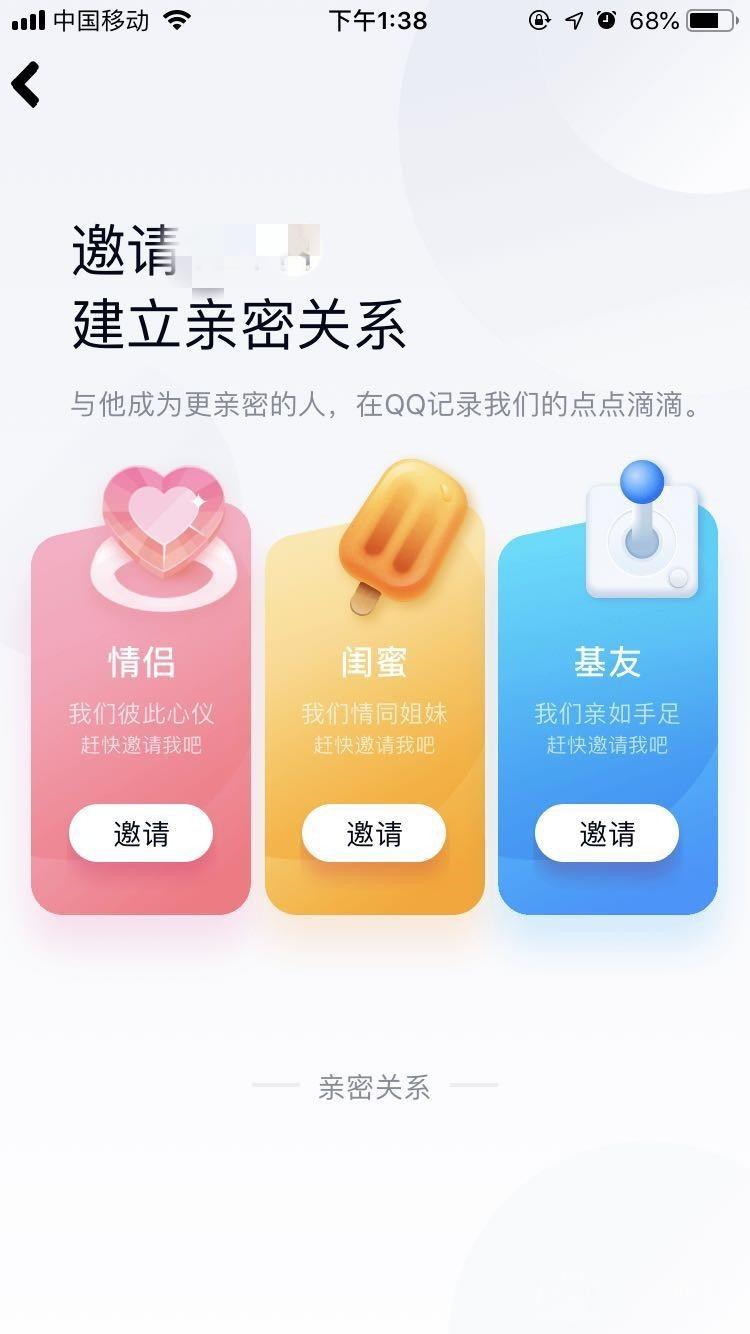Tap the 邀请 button on the 情侣 card
The width and height of the screenshot is (750, 1334).
click(x=141, y=833)
